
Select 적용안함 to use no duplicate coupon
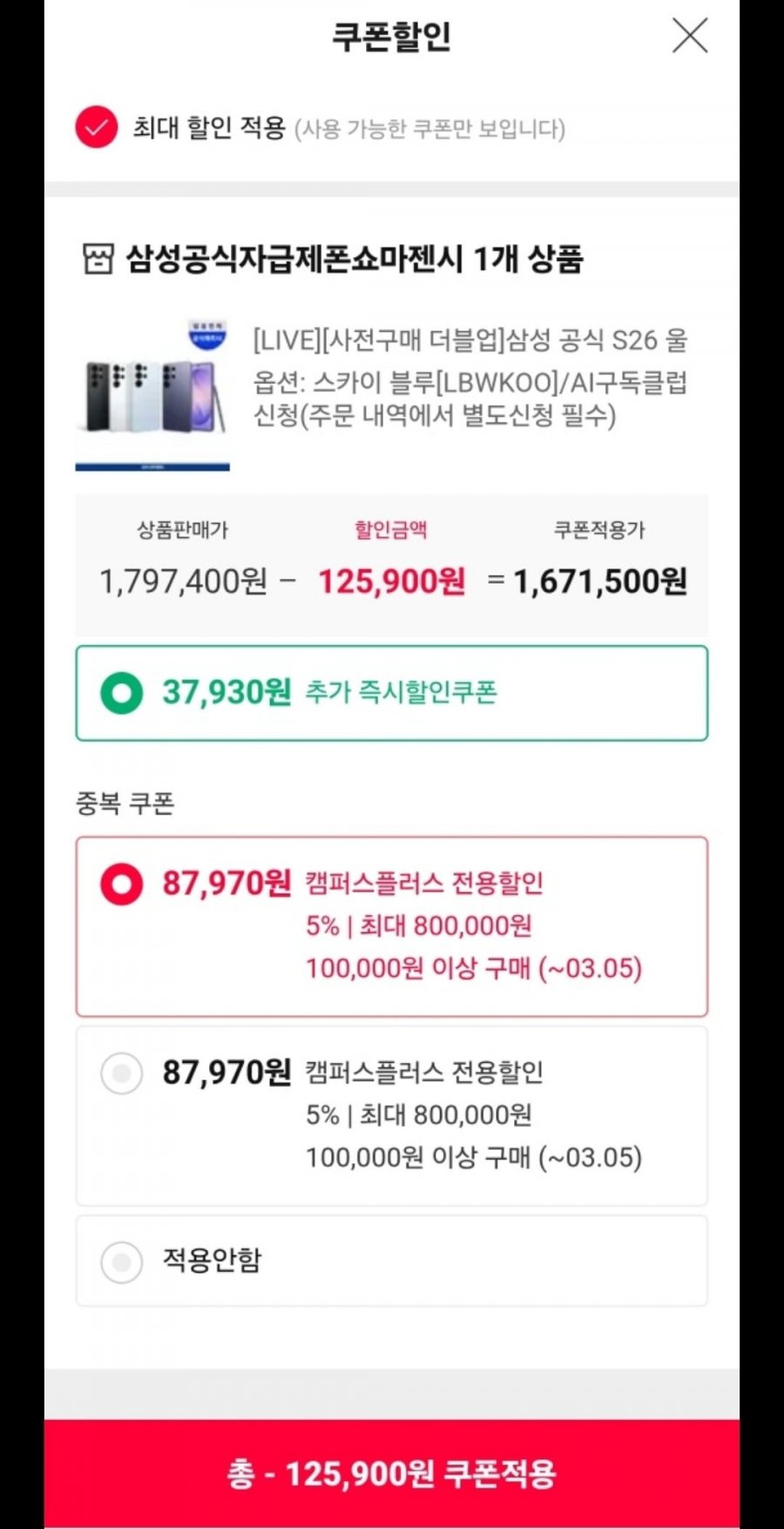[x=122, y=1262]
